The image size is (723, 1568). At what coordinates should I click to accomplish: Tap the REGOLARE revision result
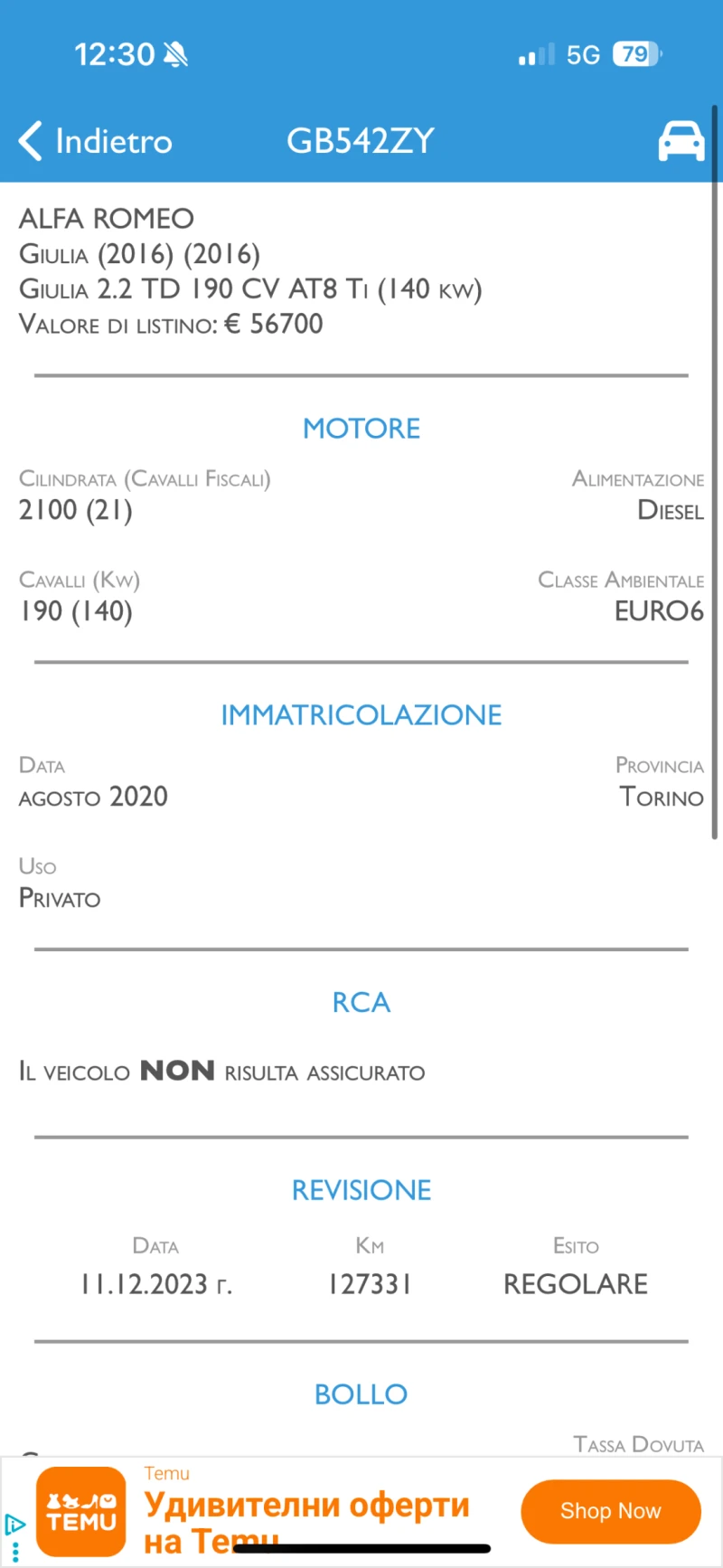(575, 1283)
